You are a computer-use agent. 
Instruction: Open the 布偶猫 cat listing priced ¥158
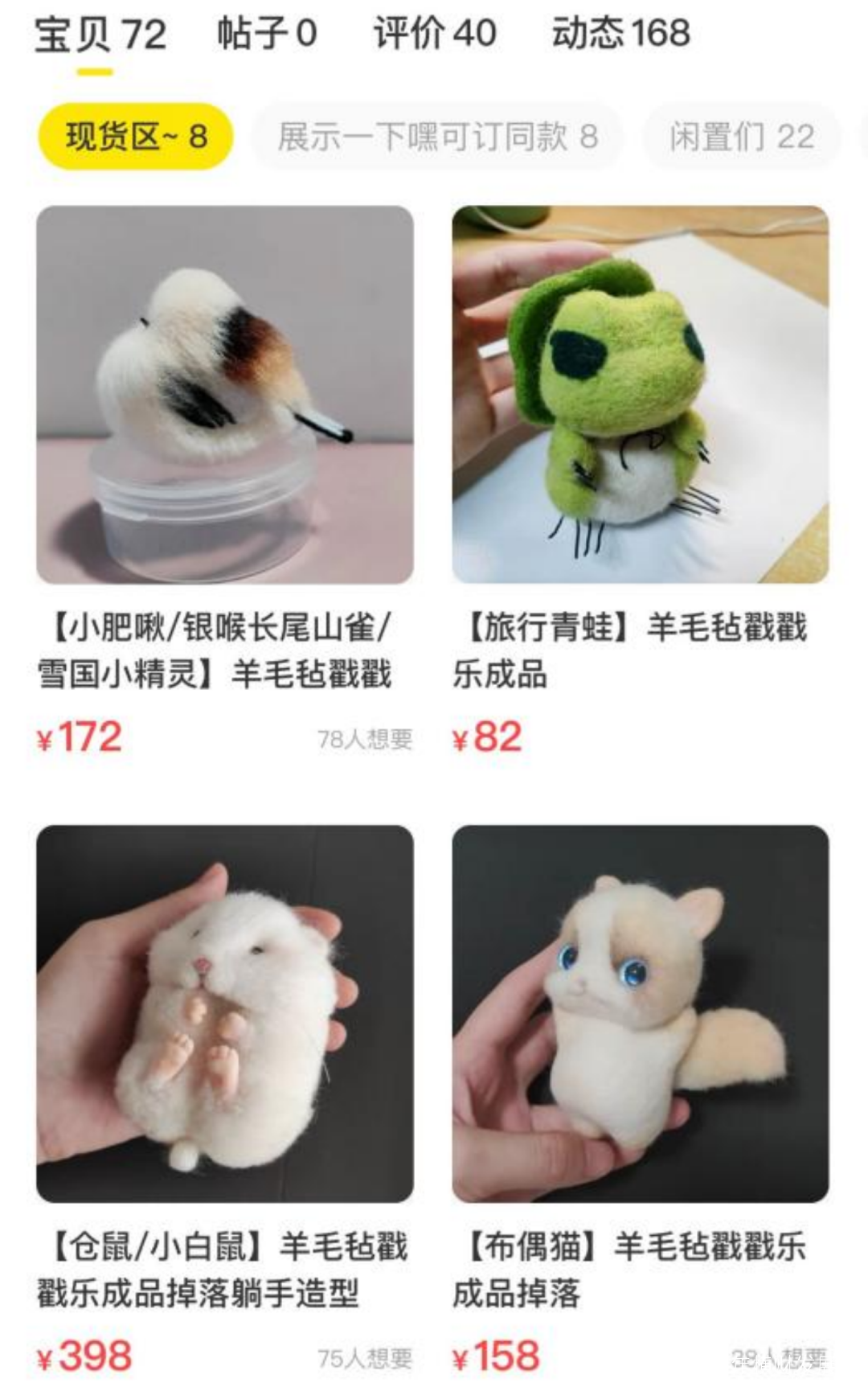click(640, 1013)
